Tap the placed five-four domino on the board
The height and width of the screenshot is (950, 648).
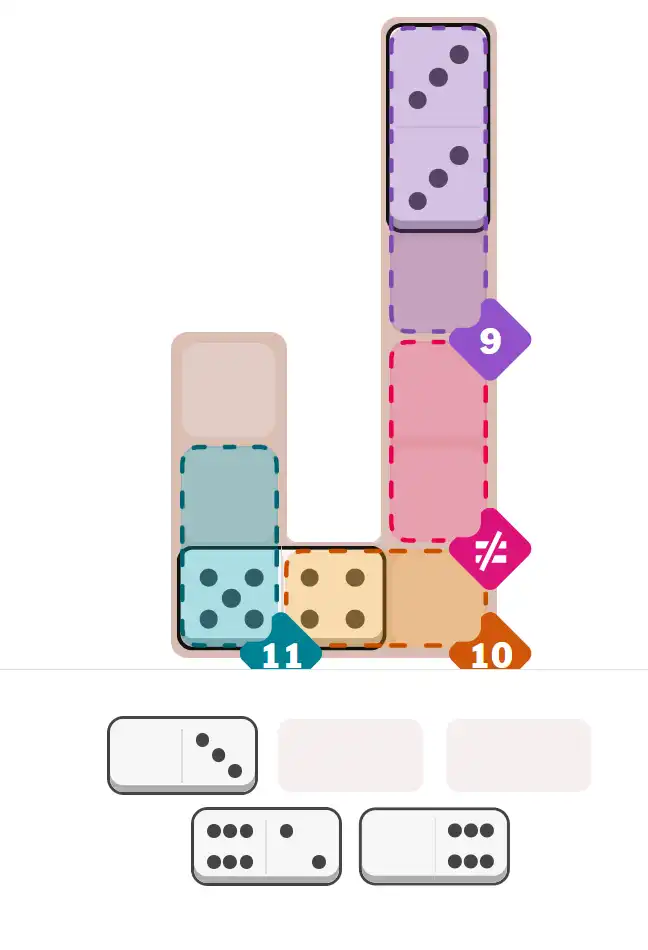[x=282, y=598]
